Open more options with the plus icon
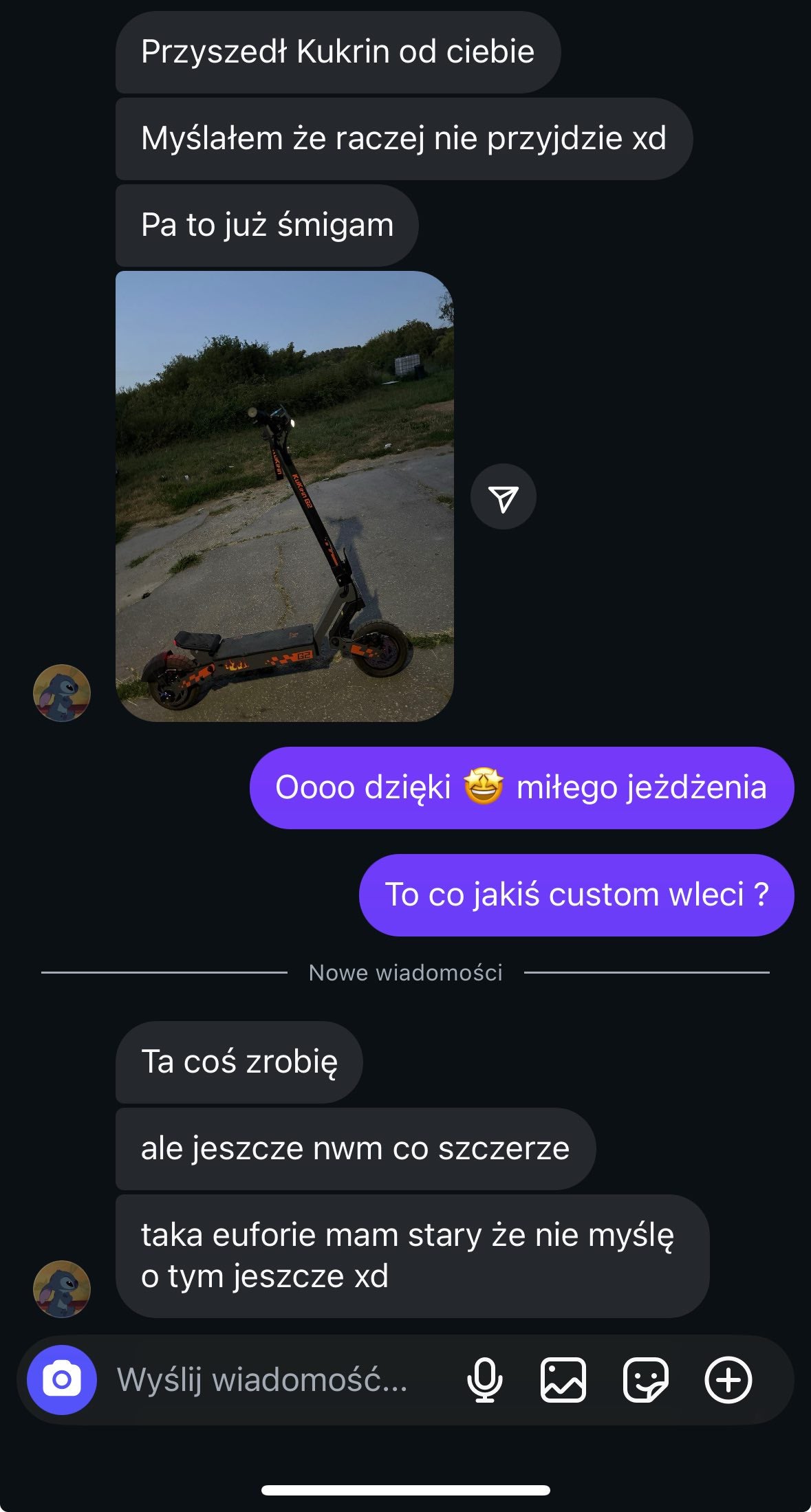This screenshot has width=811, height=1512. [x=728, y=1379]
